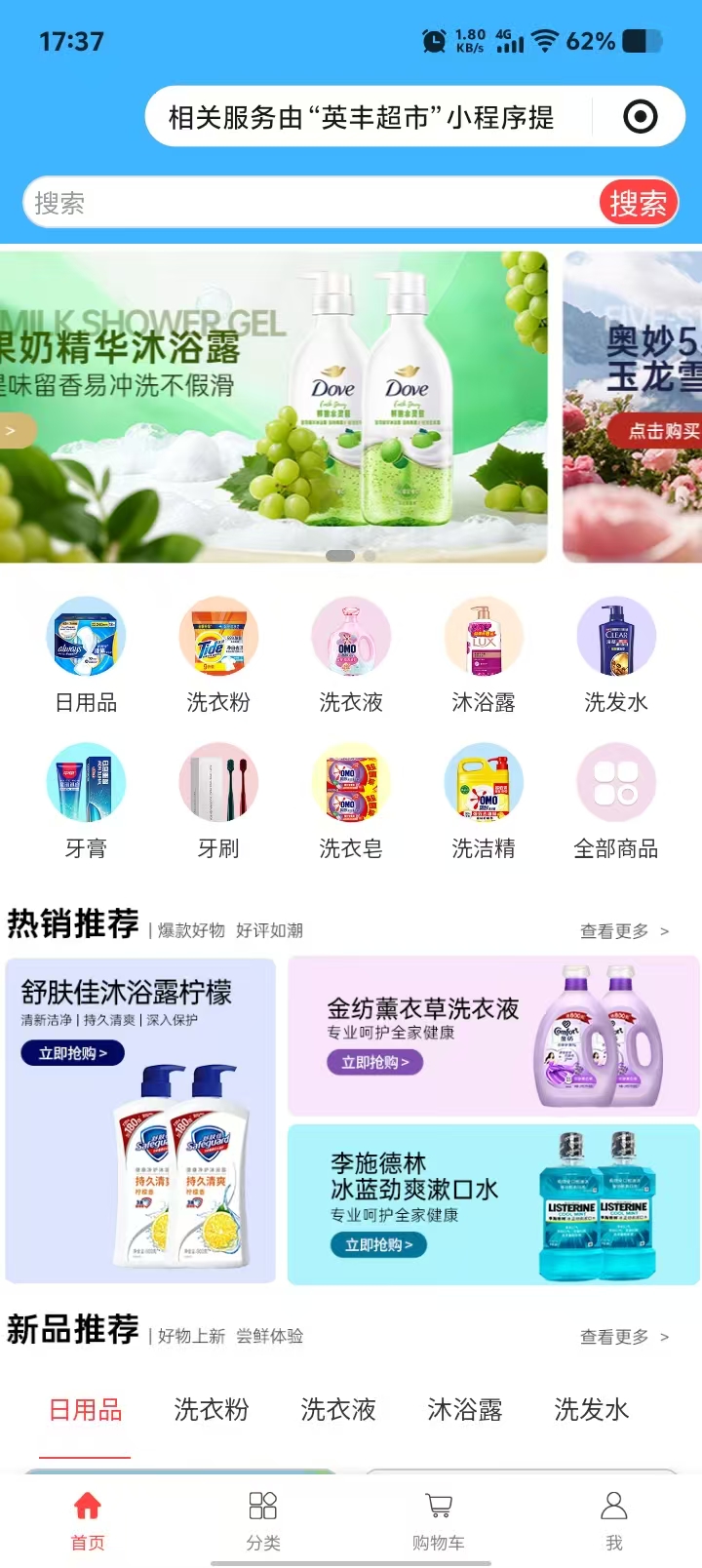This screenshot has height=1568, width=702.
Task: View more in 新品推荐 section
Action: (624, 1337)
